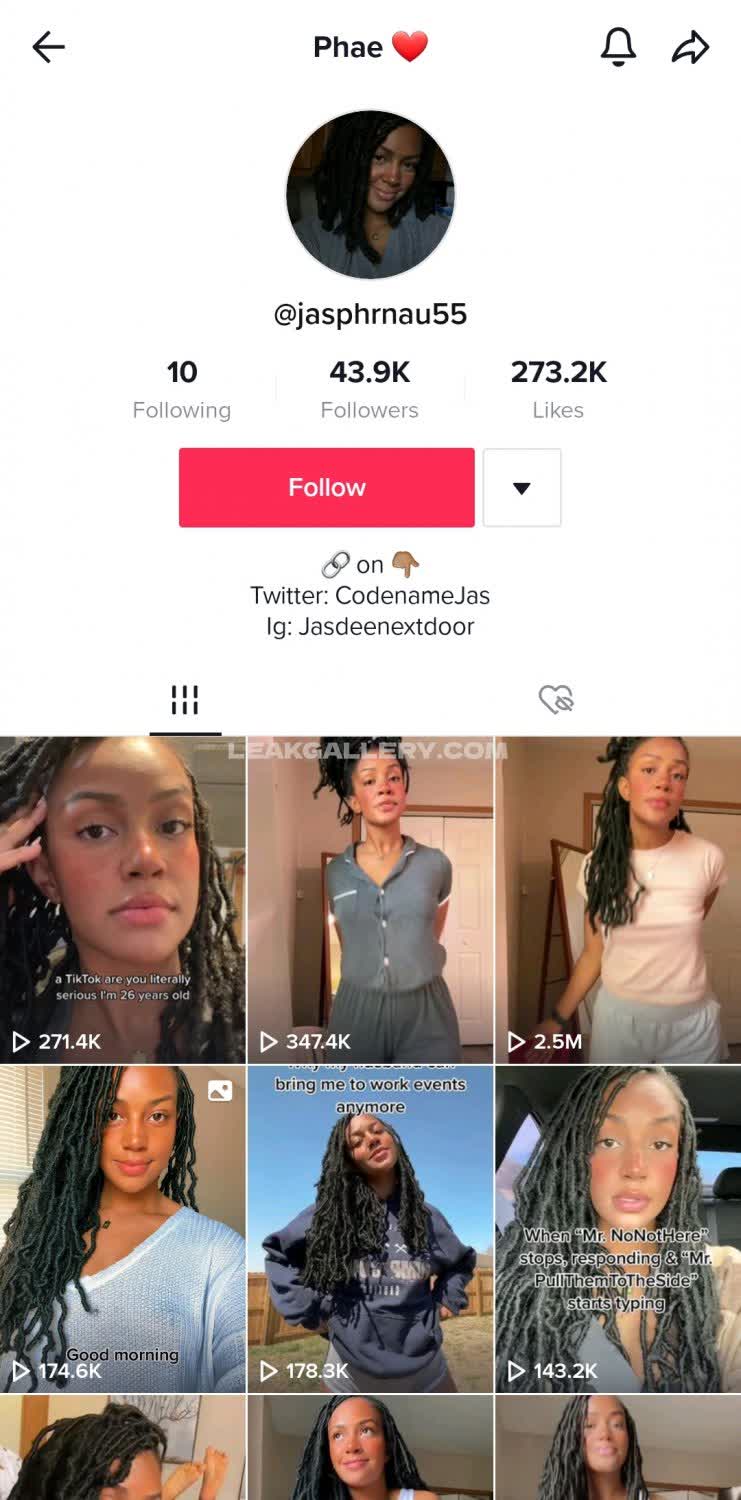View the Following count of 10
The height and width of the screenshot is (1500, 741).
coord(182,390)
